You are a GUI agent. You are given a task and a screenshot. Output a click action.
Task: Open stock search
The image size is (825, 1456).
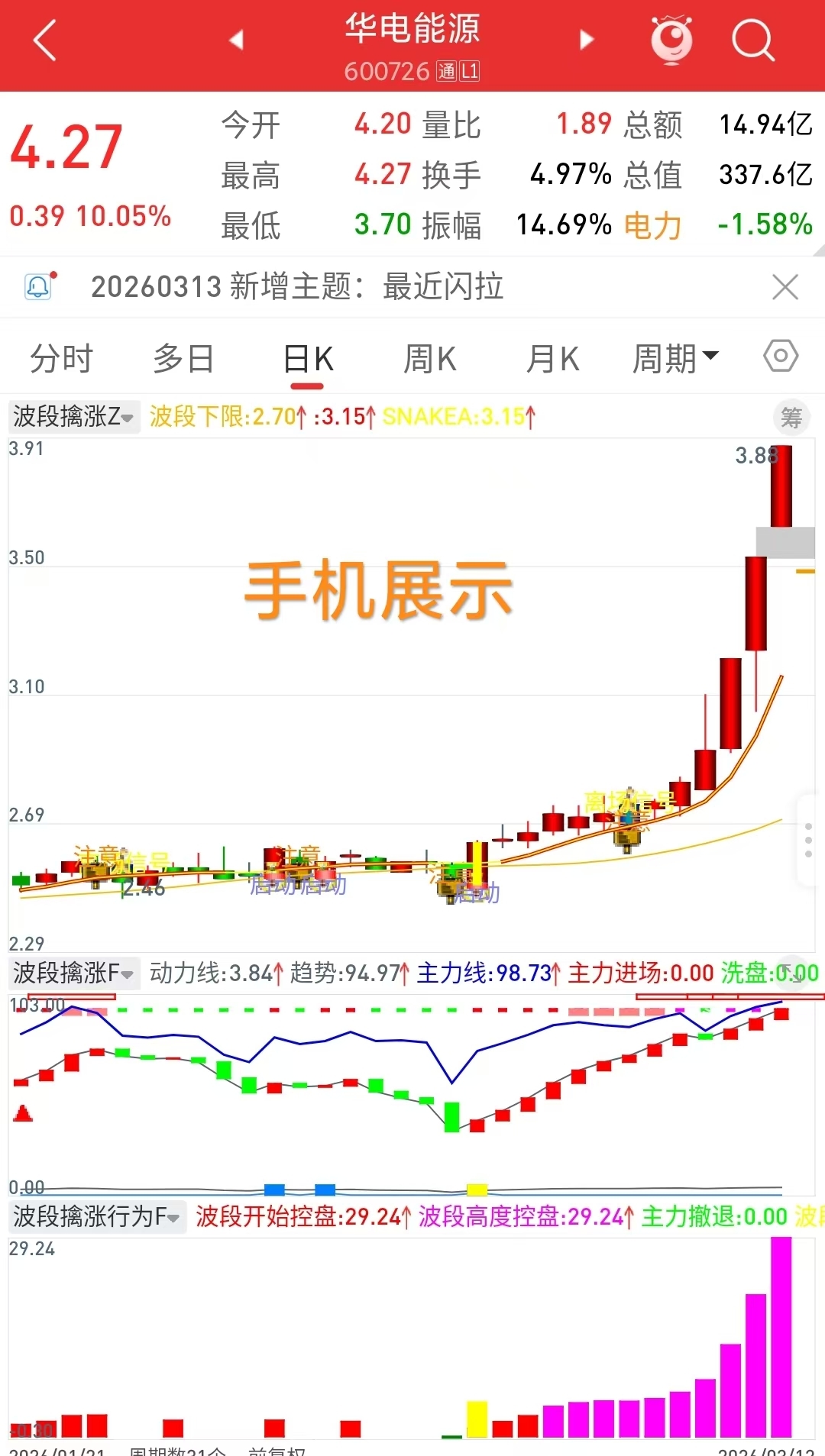point(753,40)
